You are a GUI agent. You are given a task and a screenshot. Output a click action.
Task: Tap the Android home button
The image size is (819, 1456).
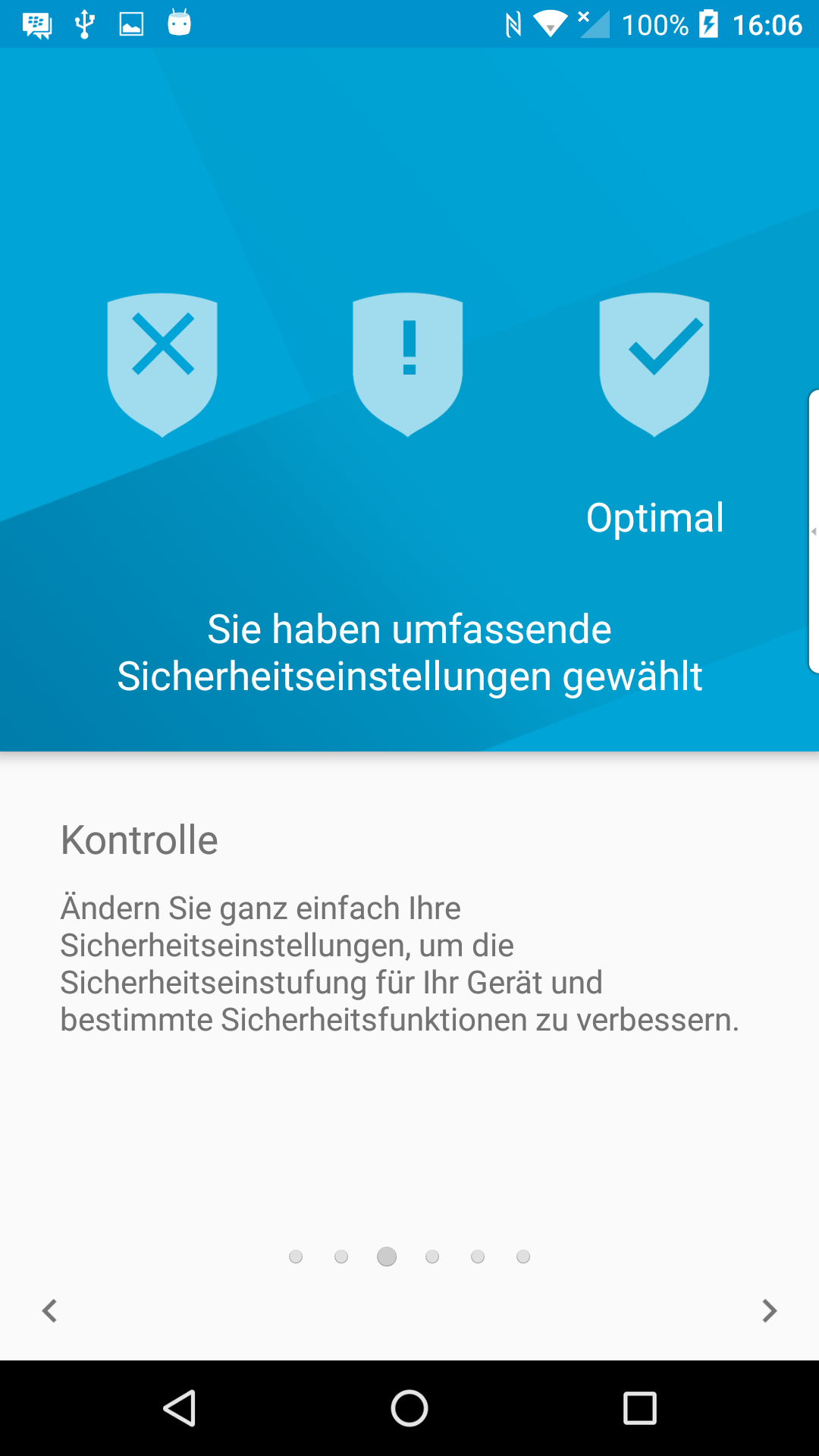pos(409,1408)
